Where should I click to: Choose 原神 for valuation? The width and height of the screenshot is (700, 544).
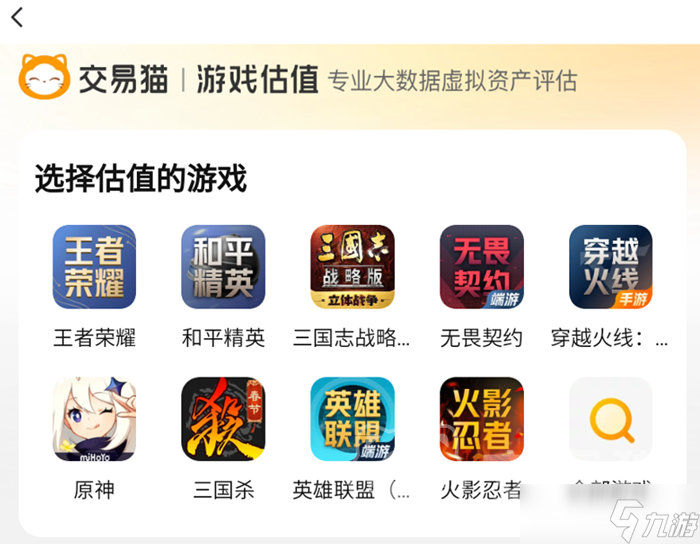[x=94, y=419]
